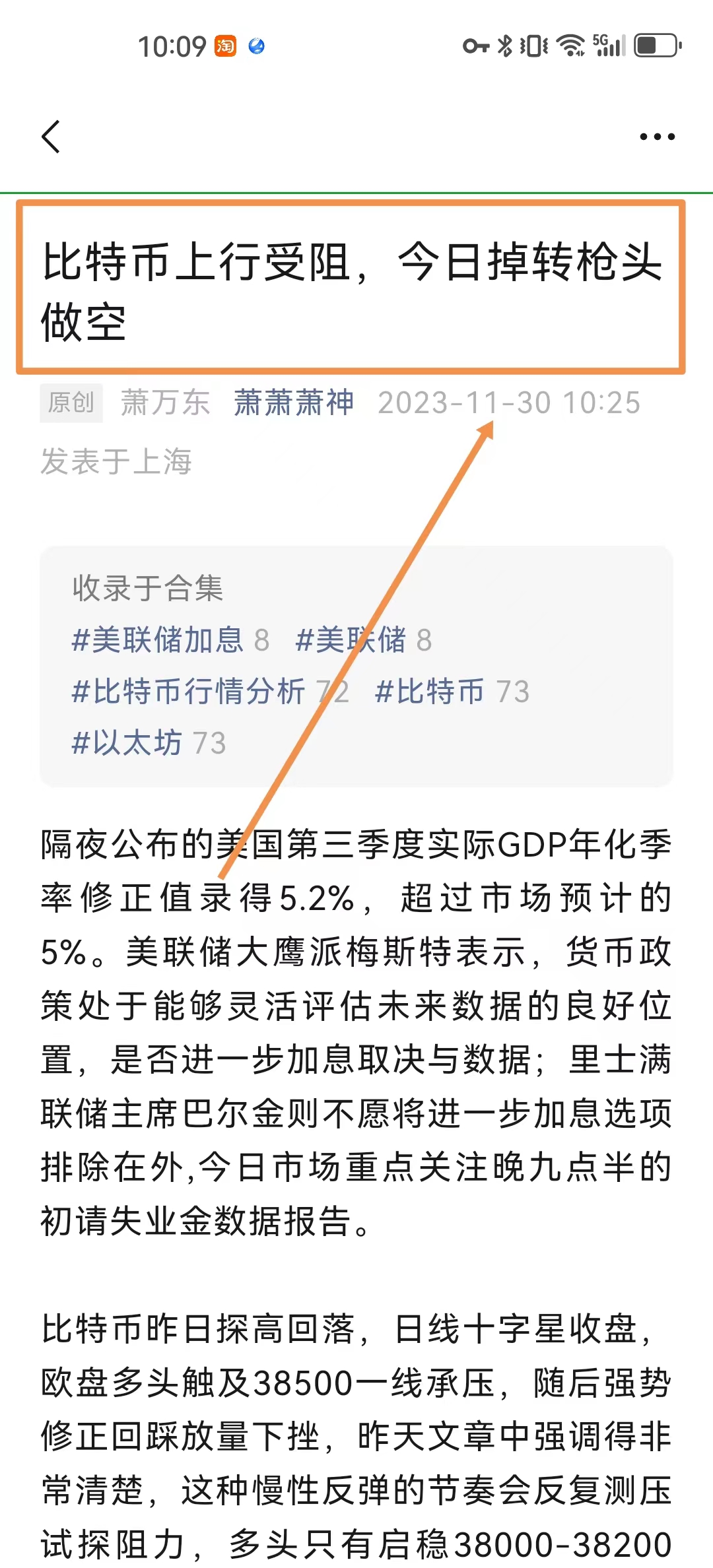Browse the #比特币 collection
Viewport: 713px width, 1568px height.
tap(430, 692)
